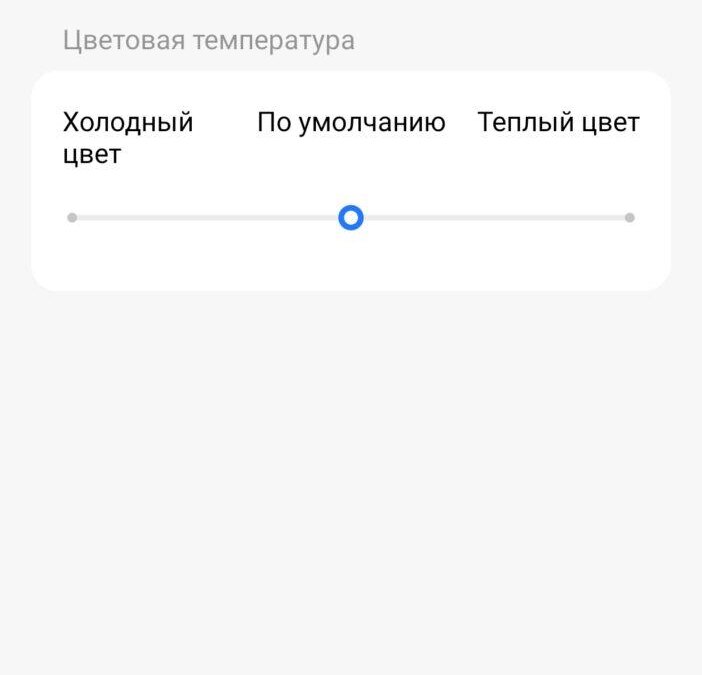Screen dimensions: 702x675
Task: Tap the default color temperature slider handle
Action: (x=350, y=217)
